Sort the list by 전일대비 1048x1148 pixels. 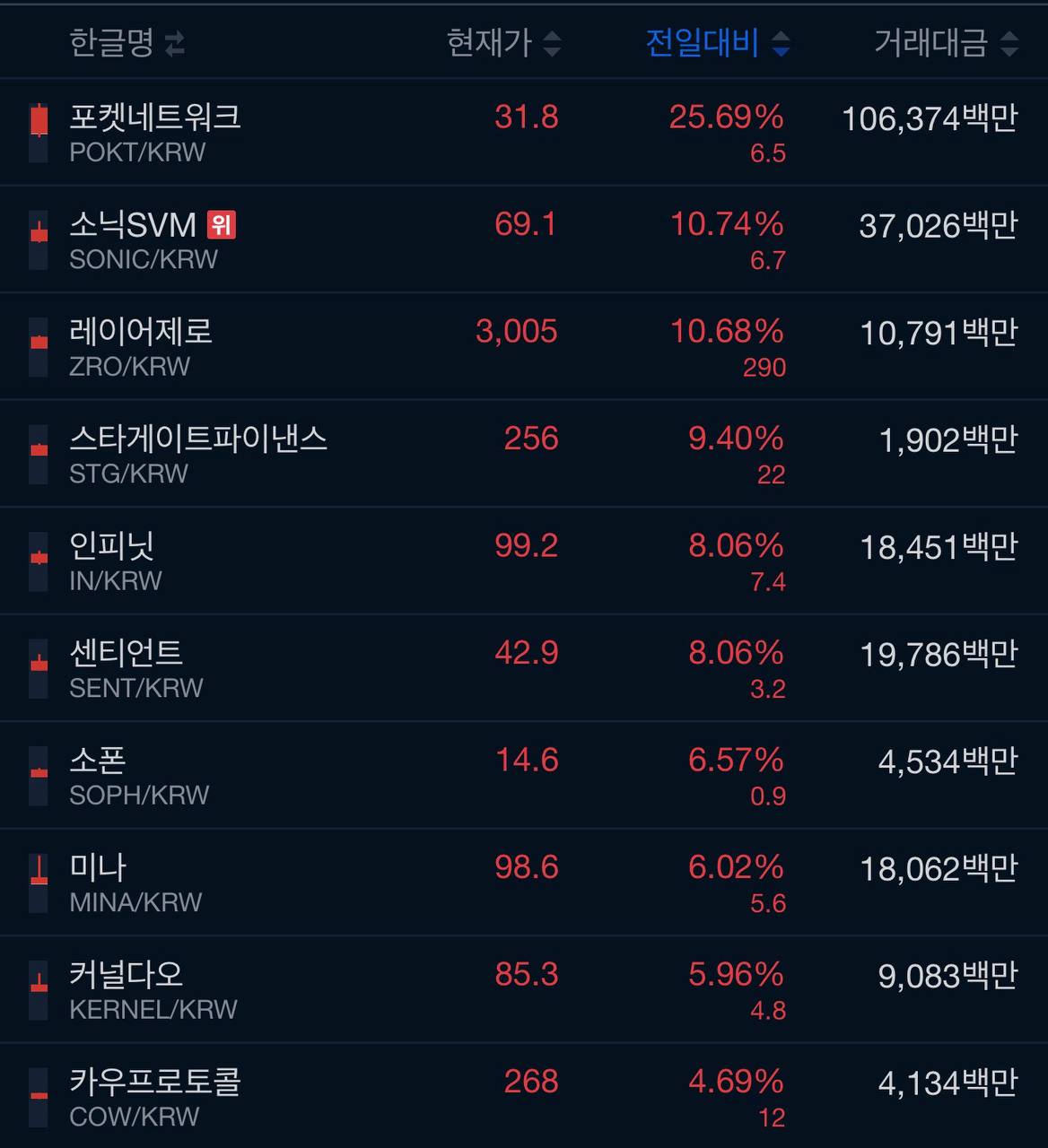[x=717, y=43]
